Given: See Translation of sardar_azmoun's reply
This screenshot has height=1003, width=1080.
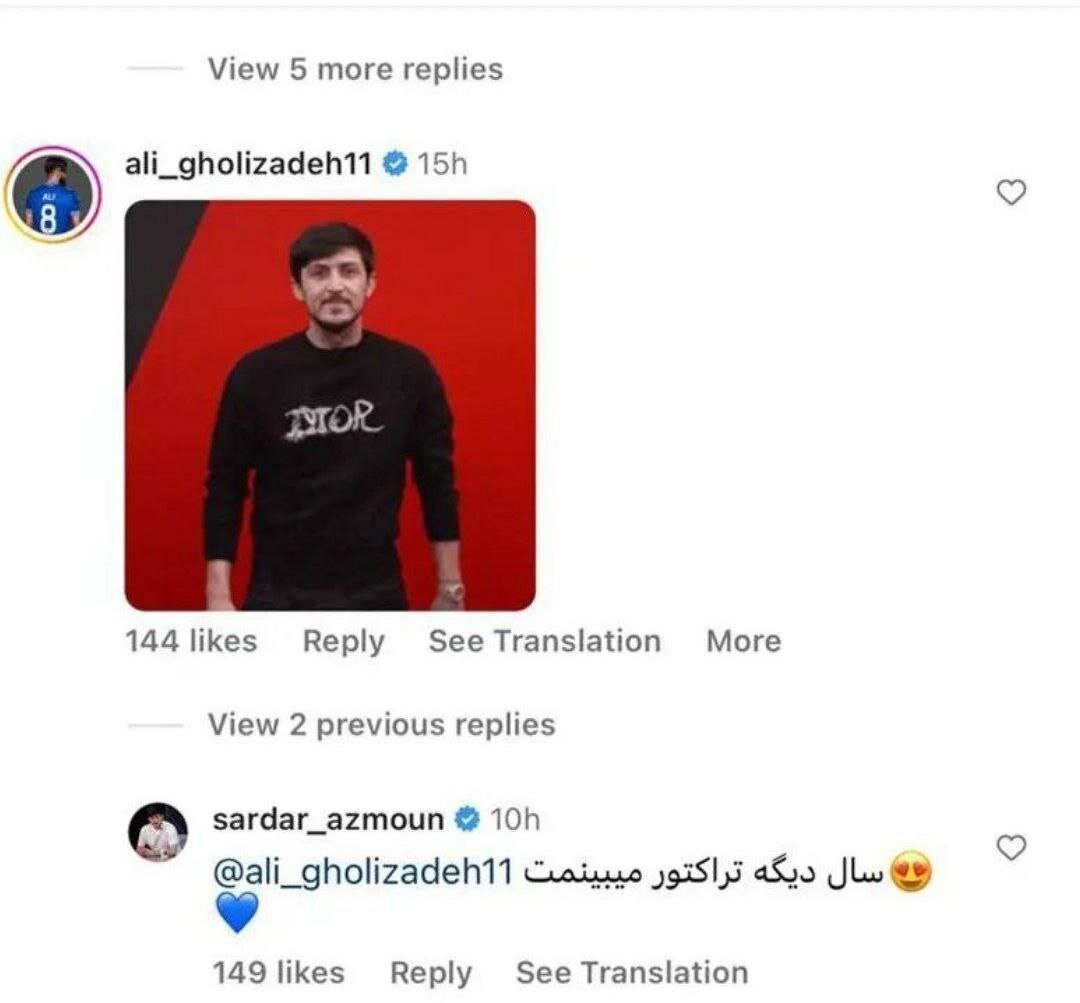Looking at the screenshot, I should [x=631, y=972].
